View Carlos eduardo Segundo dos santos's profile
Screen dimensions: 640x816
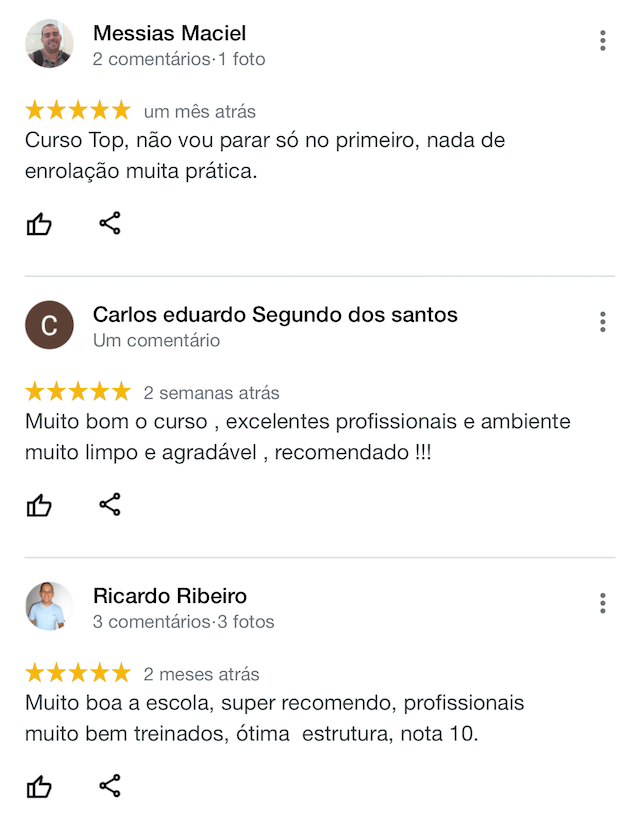tap(49, 325)
